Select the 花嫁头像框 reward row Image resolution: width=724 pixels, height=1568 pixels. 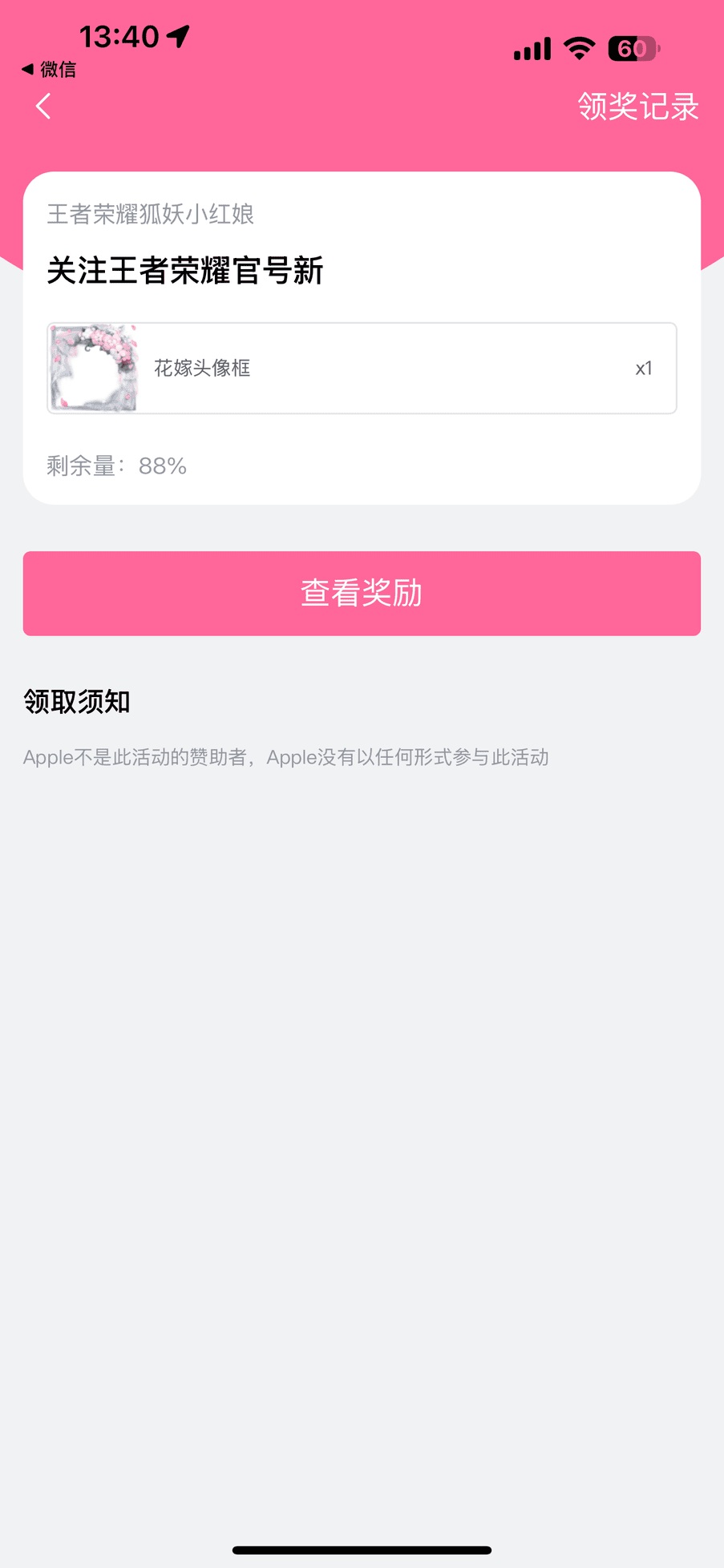362,368
